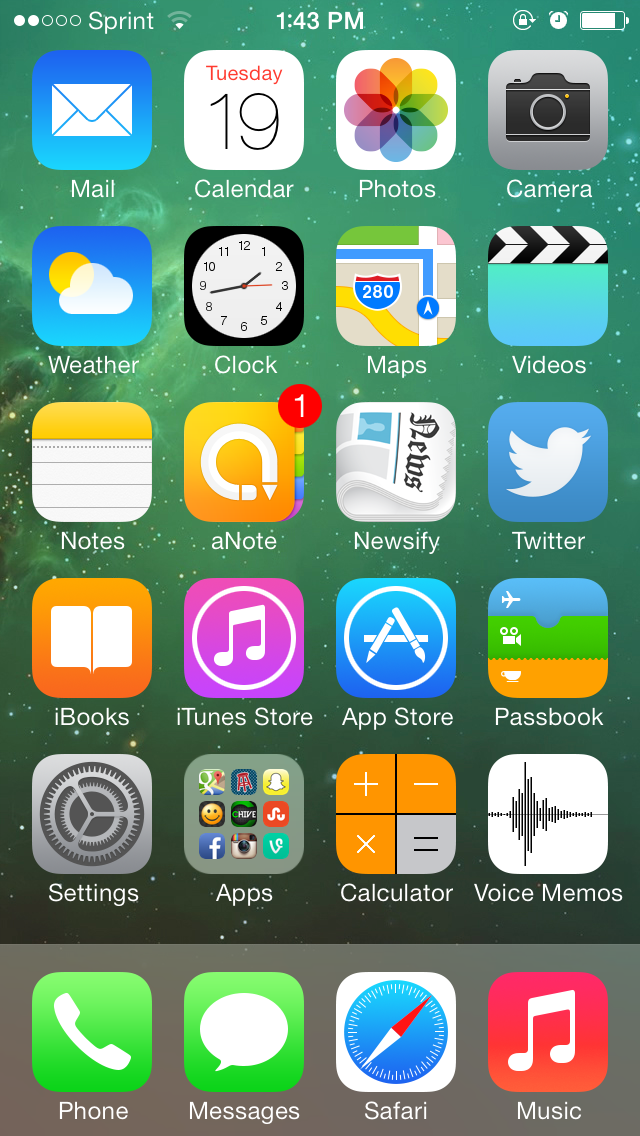The image size is (640, 1136).
Task: Expand the Apps folder
Action: point(244,814)
